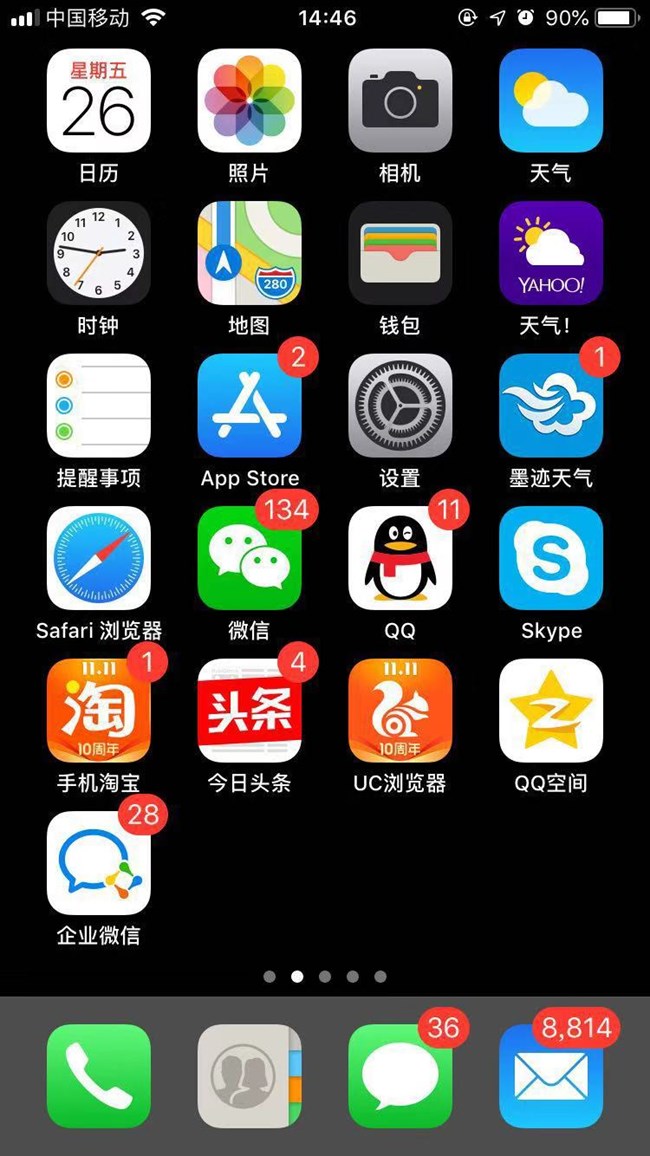Screen dimensions: 650x1156
Task: Open the Phone app in the dock
Action: [98, 1076]
